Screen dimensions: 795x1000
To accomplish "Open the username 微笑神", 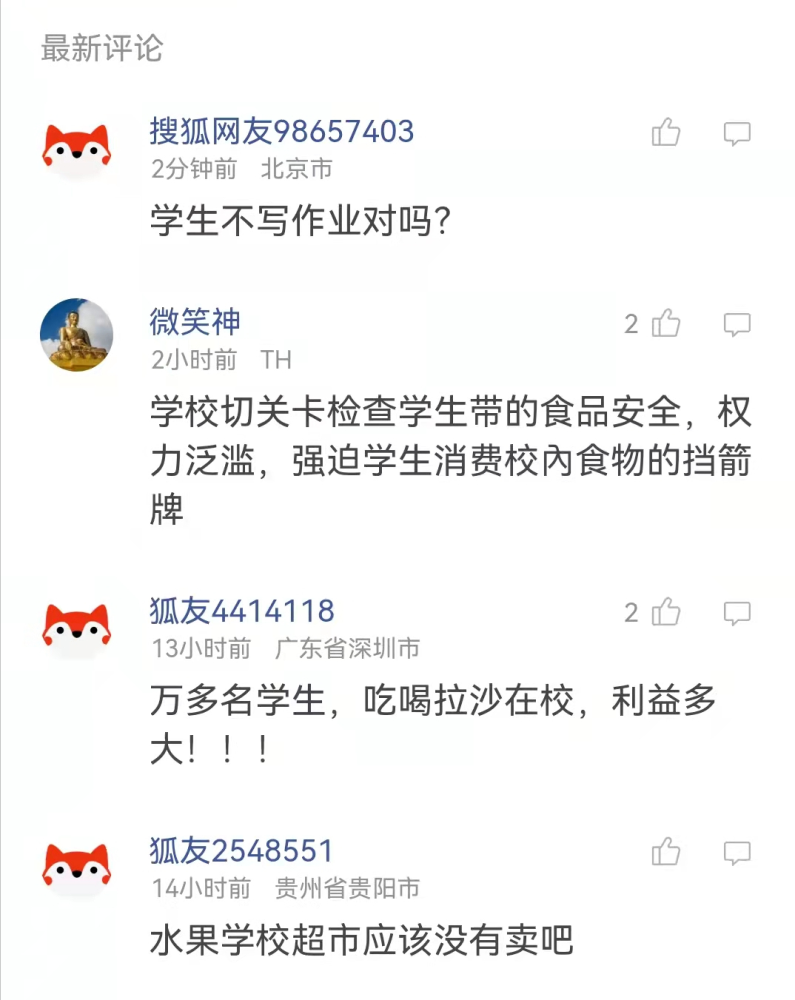I will 195,323.
